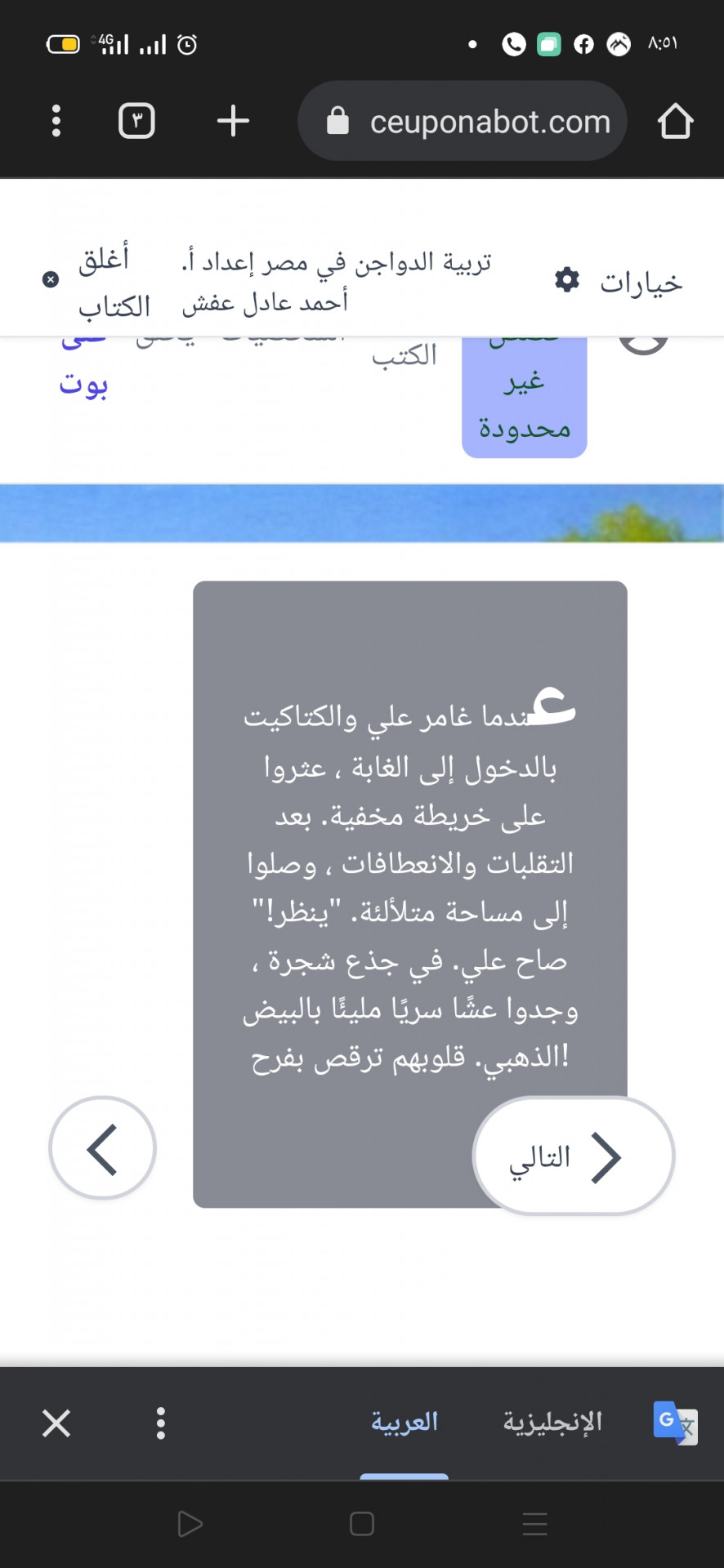Open translate bar more options

161,1423
